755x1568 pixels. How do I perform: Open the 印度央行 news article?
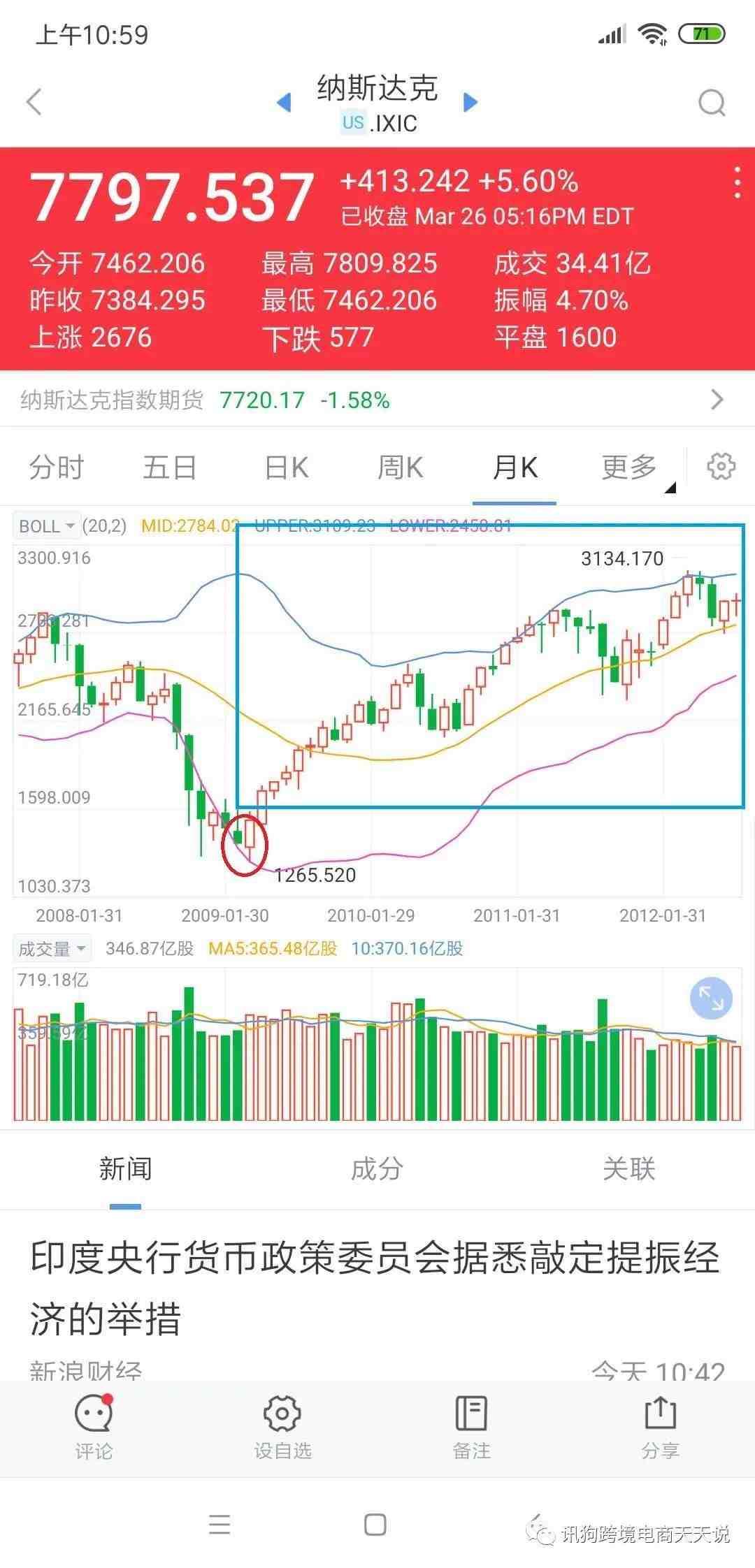[x=375, y=1287]
